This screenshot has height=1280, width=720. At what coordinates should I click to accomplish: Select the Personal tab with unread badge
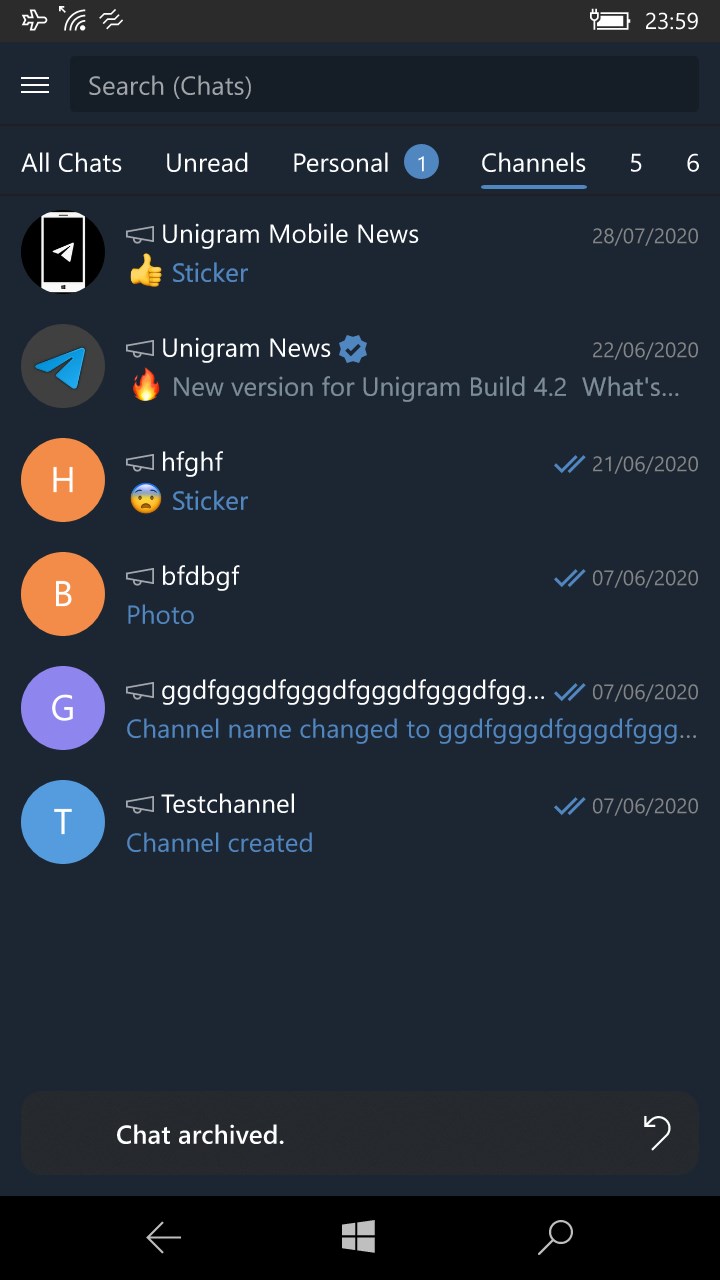[x=340, y=162]
